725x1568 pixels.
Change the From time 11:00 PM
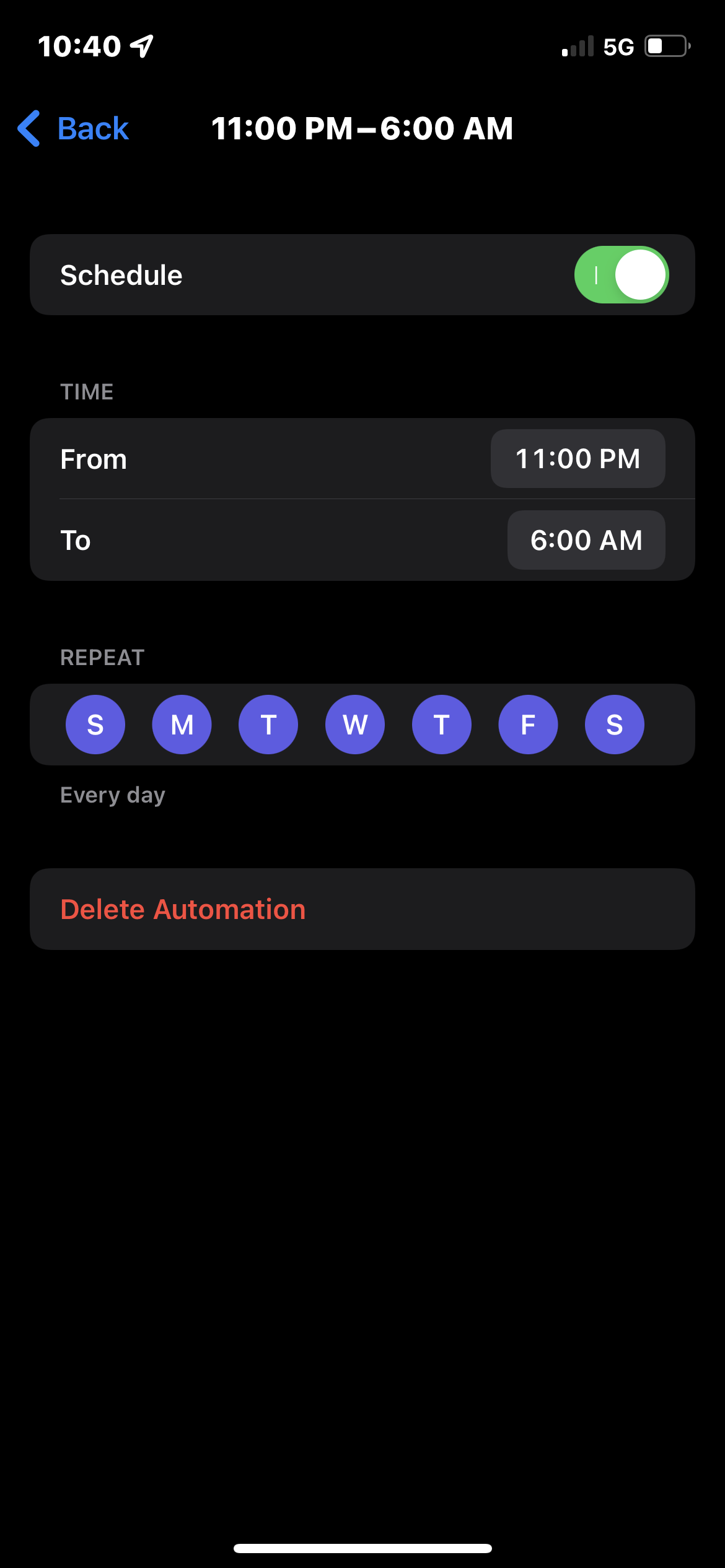tap(578, 459)
